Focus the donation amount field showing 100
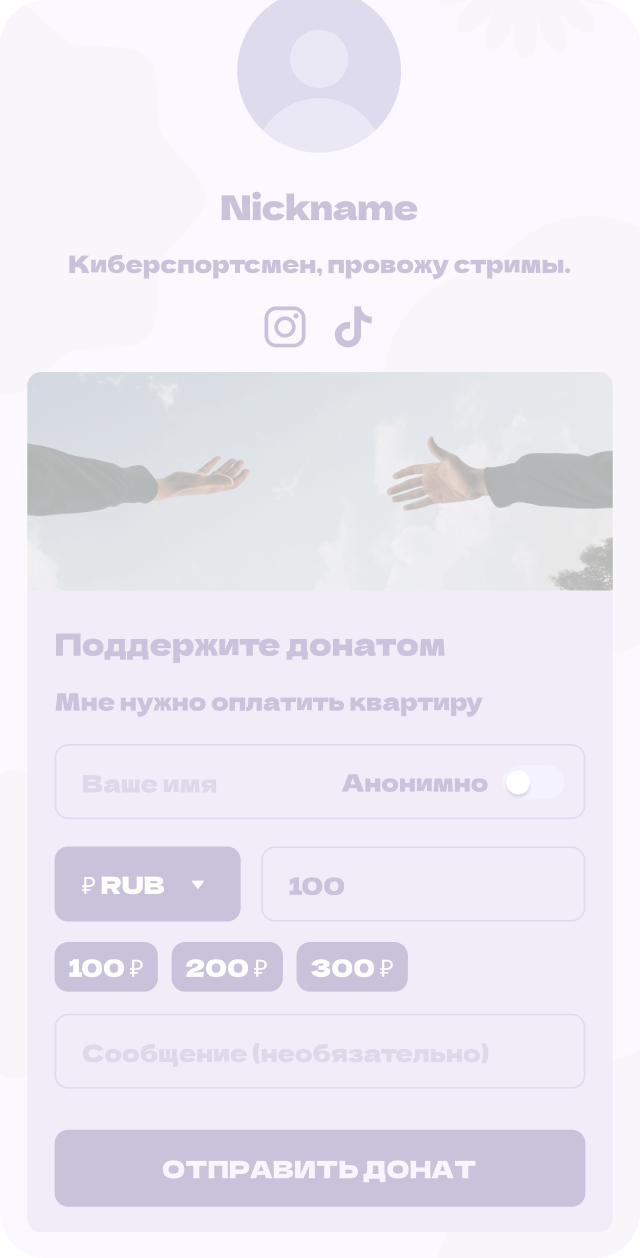This screenshot has height=1258, width=640. coord(422,884)
